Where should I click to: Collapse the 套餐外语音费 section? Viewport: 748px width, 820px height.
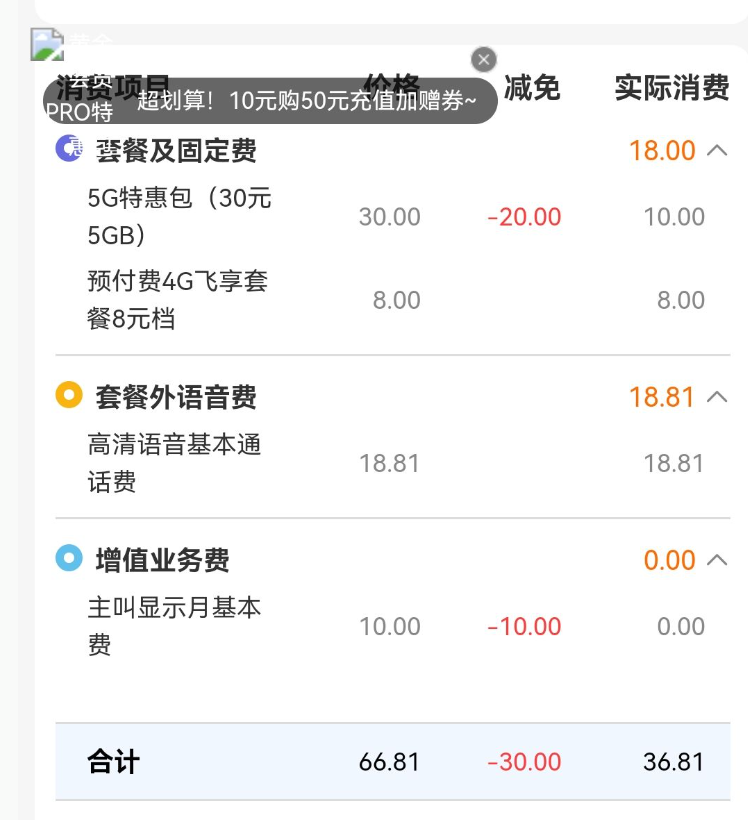coord(717,397)
